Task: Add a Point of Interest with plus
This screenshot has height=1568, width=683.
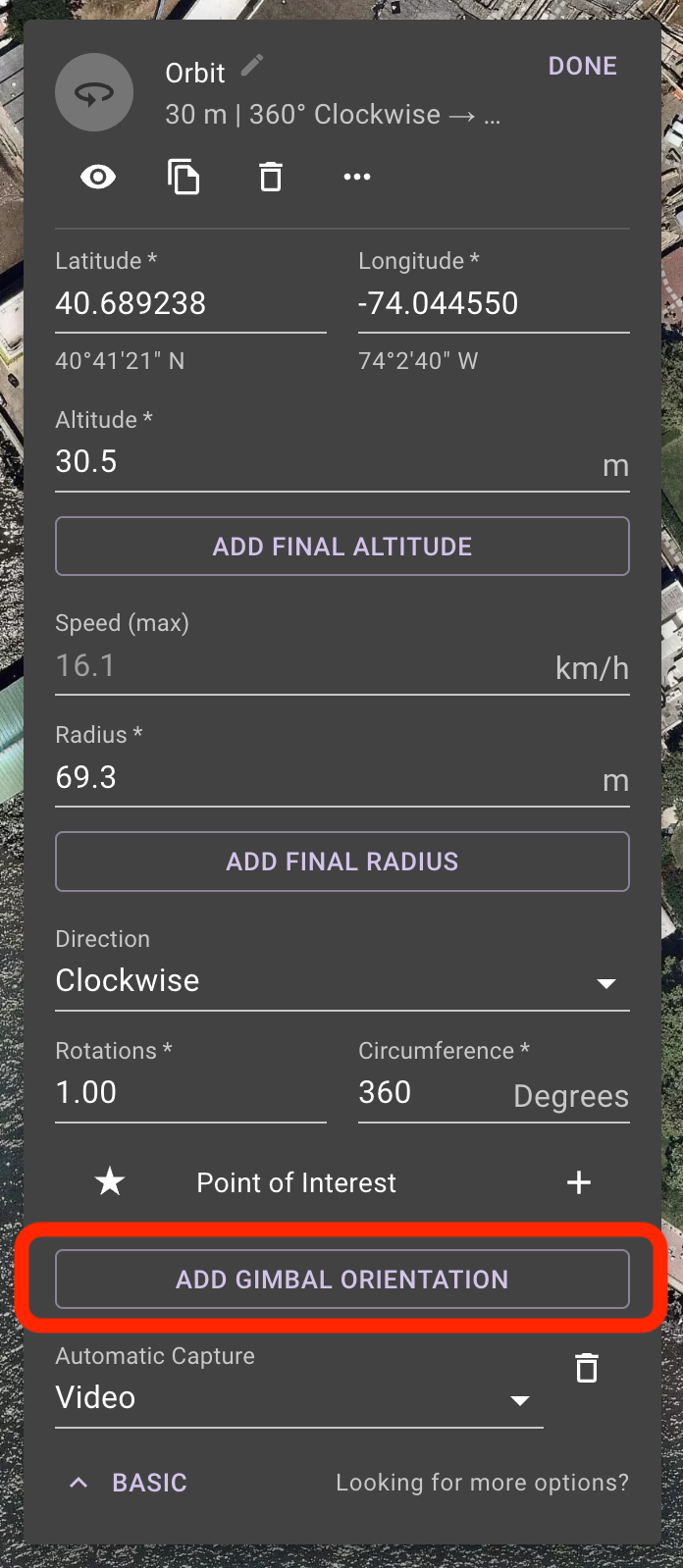Action: point(579,1182)
